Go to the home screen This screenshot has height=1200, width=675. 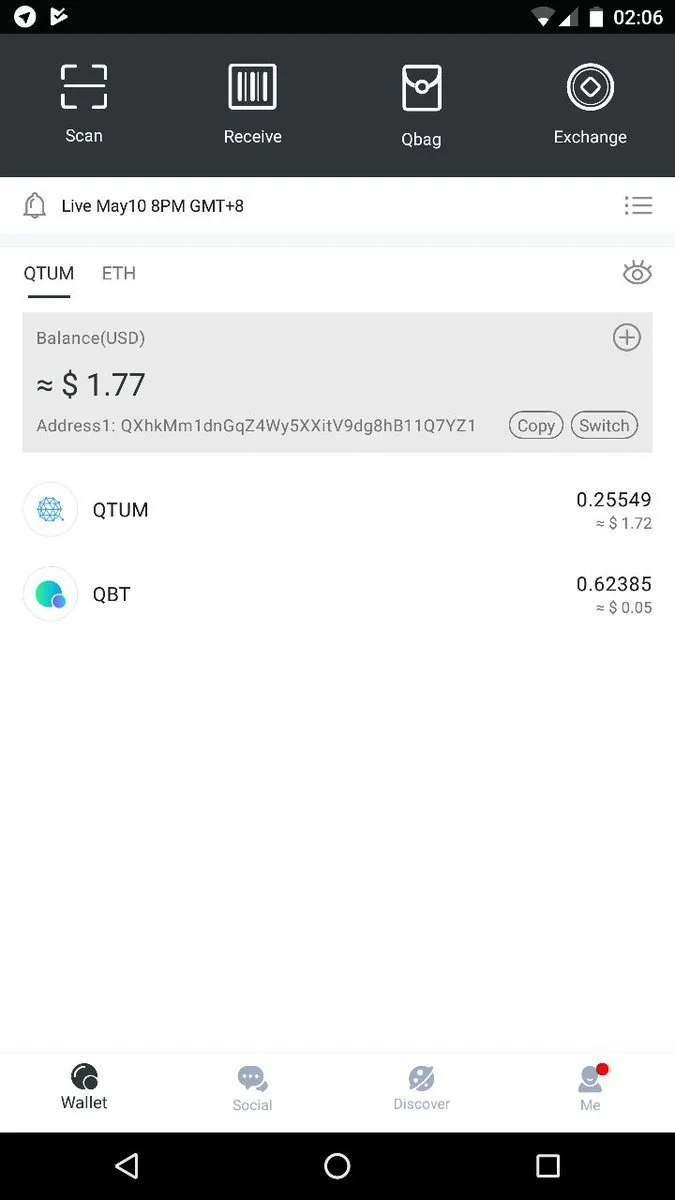337,1165
